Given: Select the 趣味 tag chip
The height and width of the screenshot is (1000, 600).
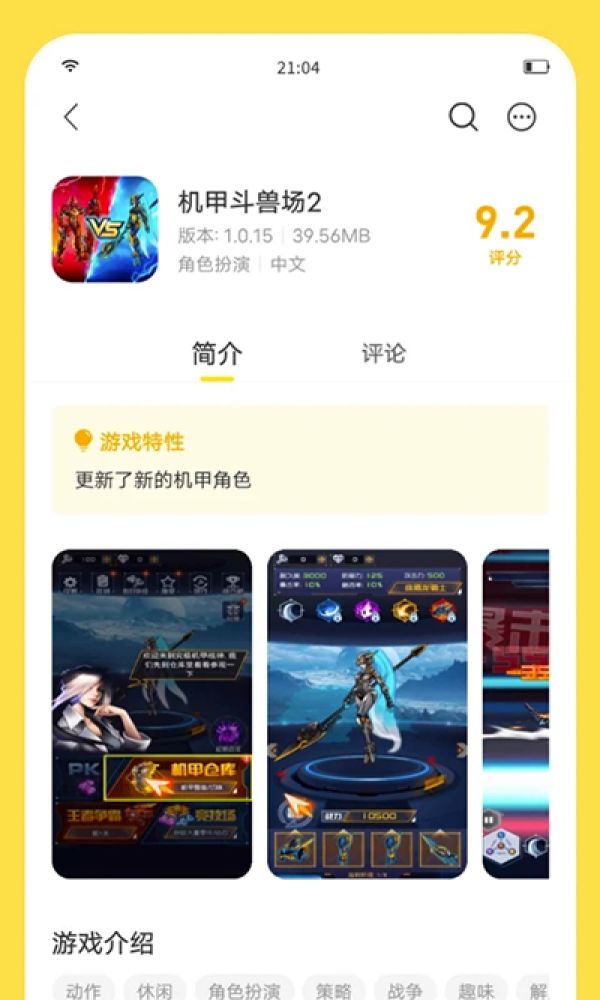Looking at the screenshot, I should pyautogui.click(x=476, y=989).
